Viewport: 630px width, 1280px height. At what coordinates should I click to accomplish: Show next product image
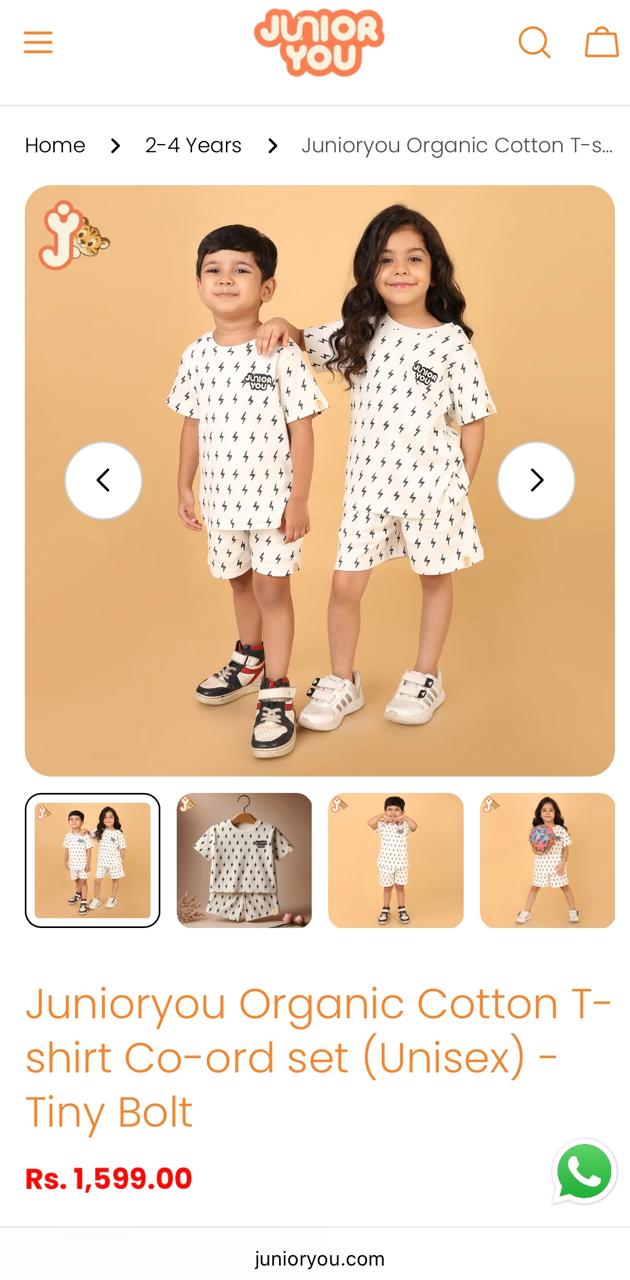pyautogui.click(x=536, y=480)
